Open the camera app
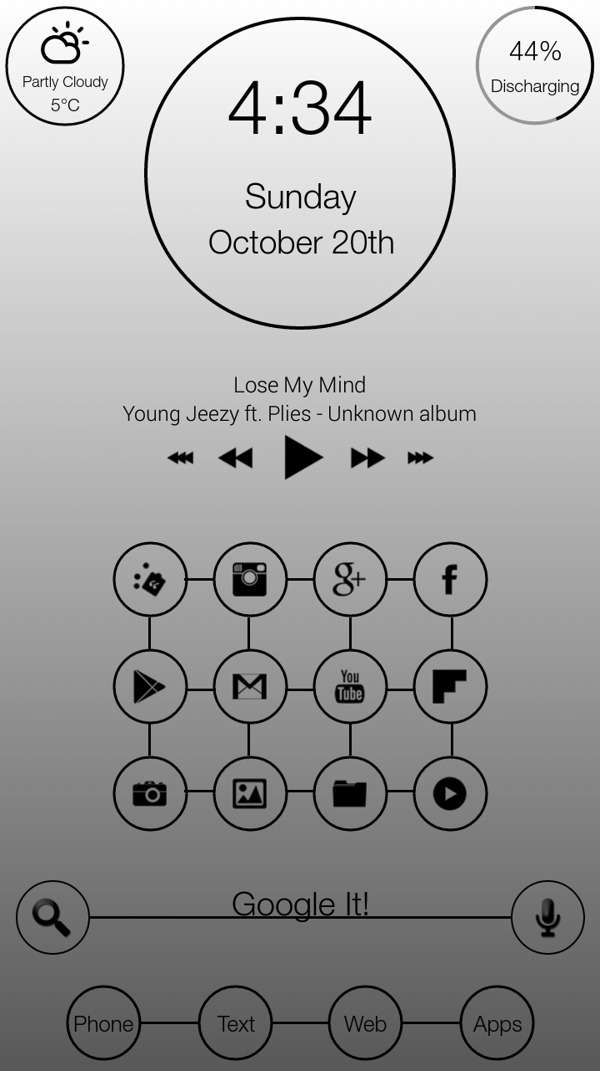 point(150,794)
